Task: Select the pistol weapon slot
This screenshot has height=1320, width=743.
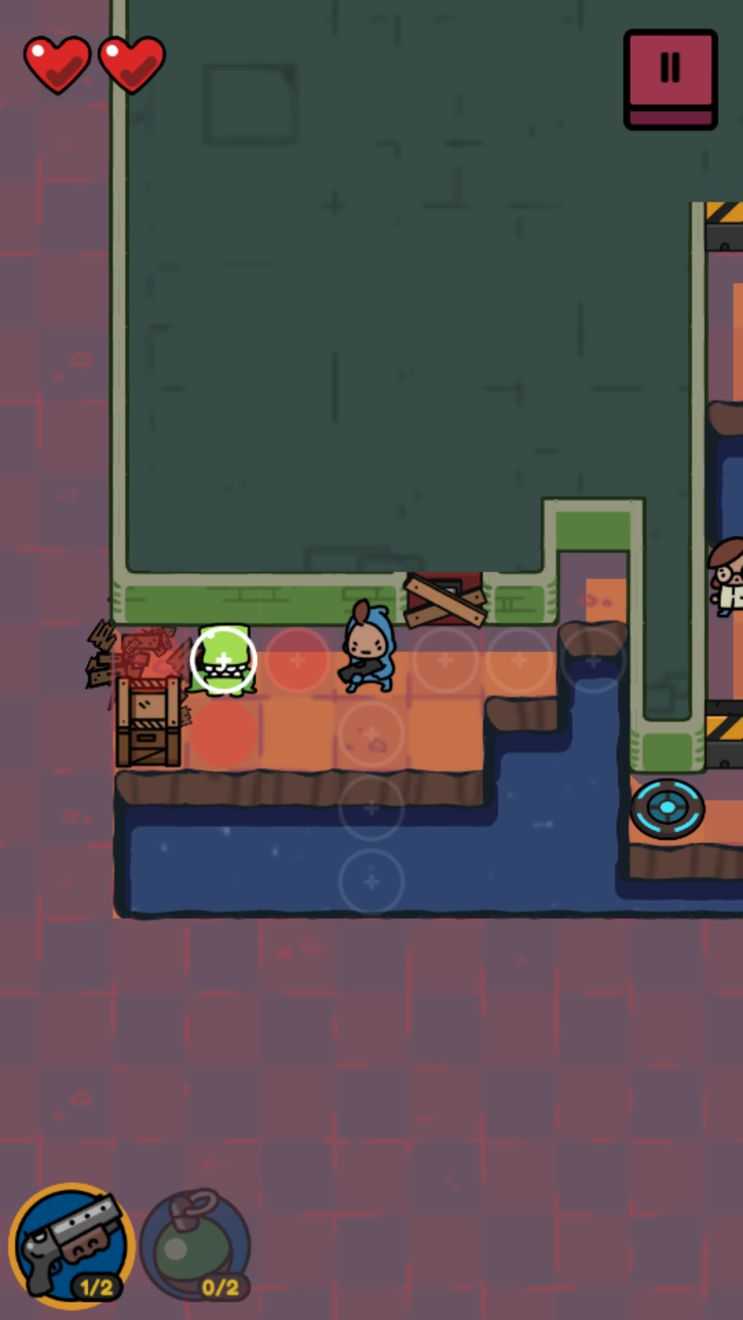Action: tap(72, 1245)
